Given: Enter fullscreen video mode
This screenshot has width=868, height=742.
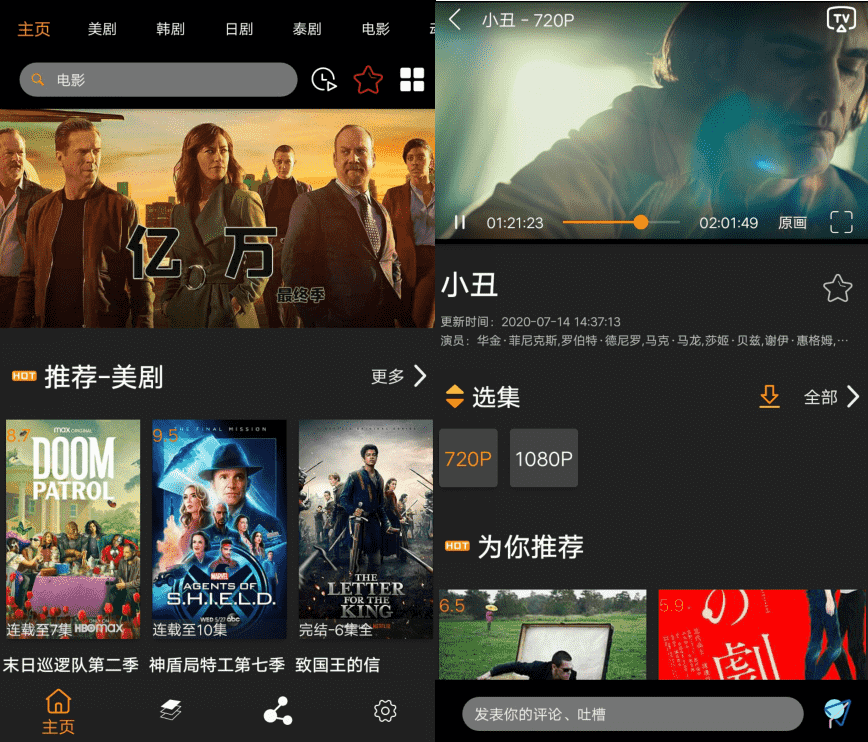Looking at the screenshot, I should 841,222.
